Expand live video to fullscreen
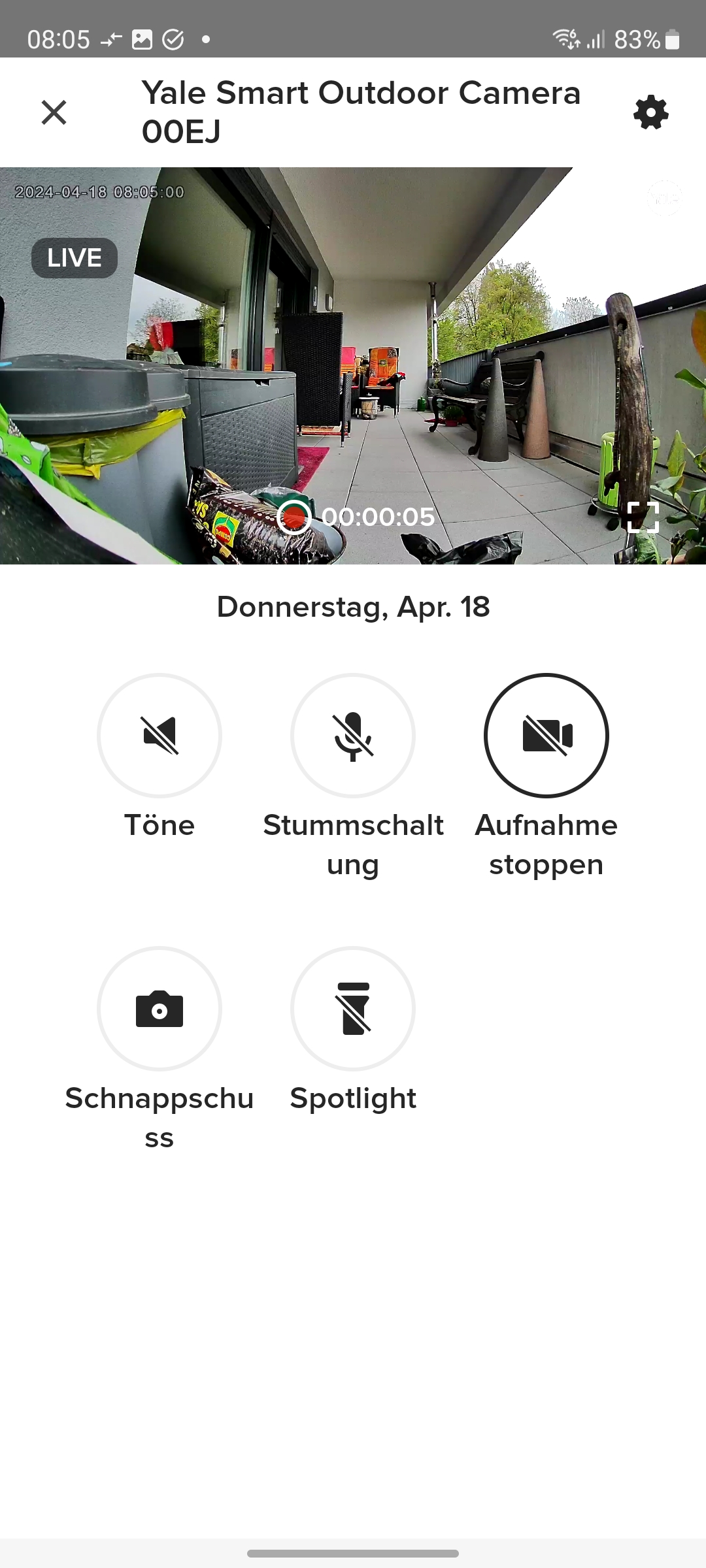Image resolution: width=706 pixels, height=1568 pixels. click(x=643, y=517)
